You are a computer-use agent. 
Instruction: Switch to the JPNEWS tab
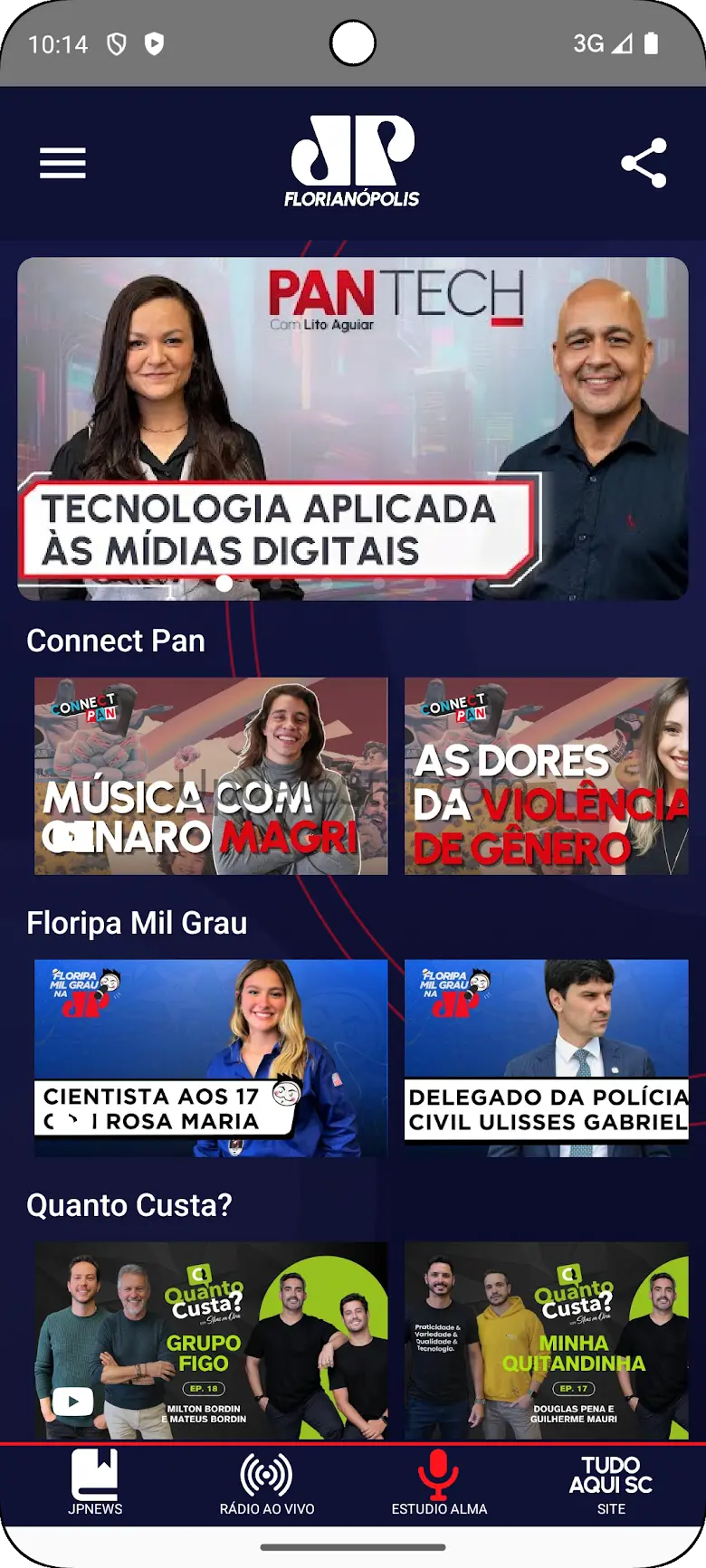[95, 1484]
